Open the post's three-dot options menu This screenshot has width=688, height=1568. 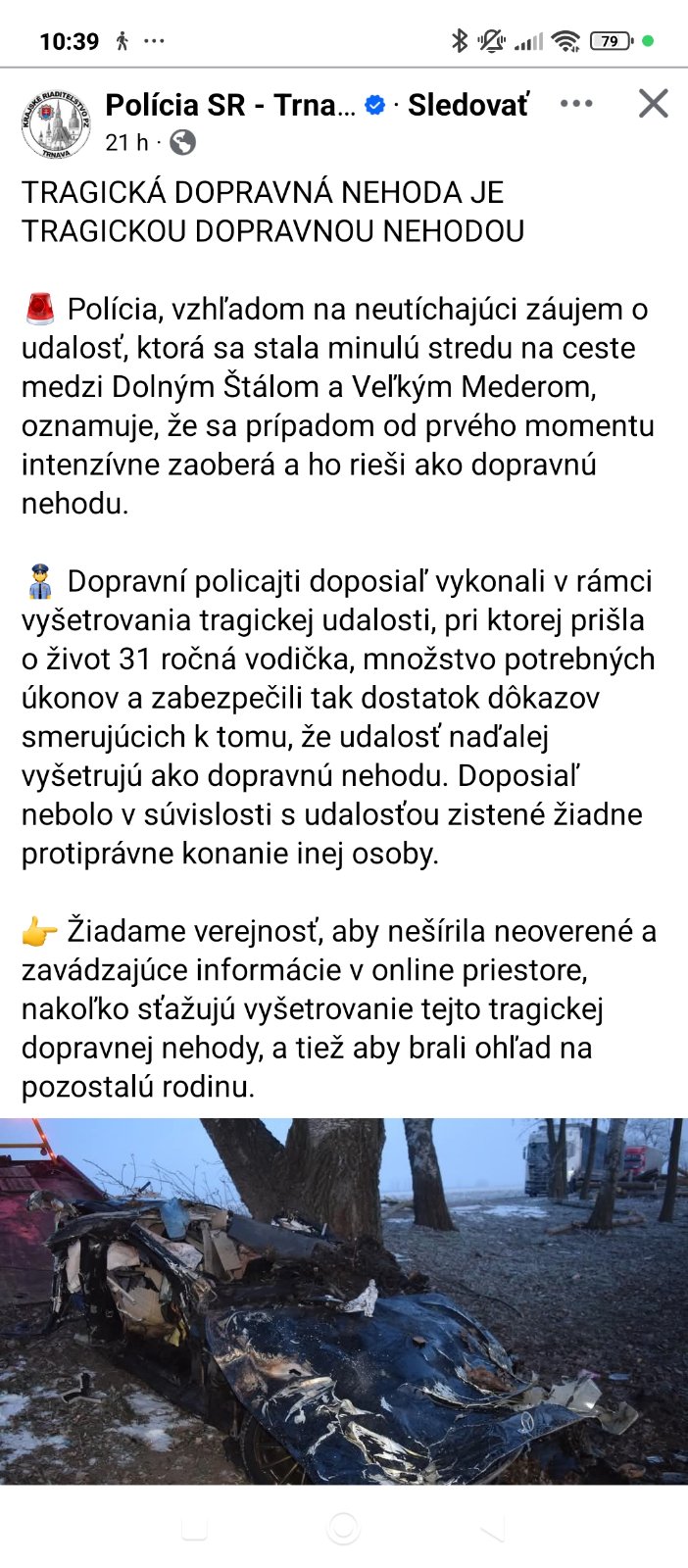tap(576, 104)
